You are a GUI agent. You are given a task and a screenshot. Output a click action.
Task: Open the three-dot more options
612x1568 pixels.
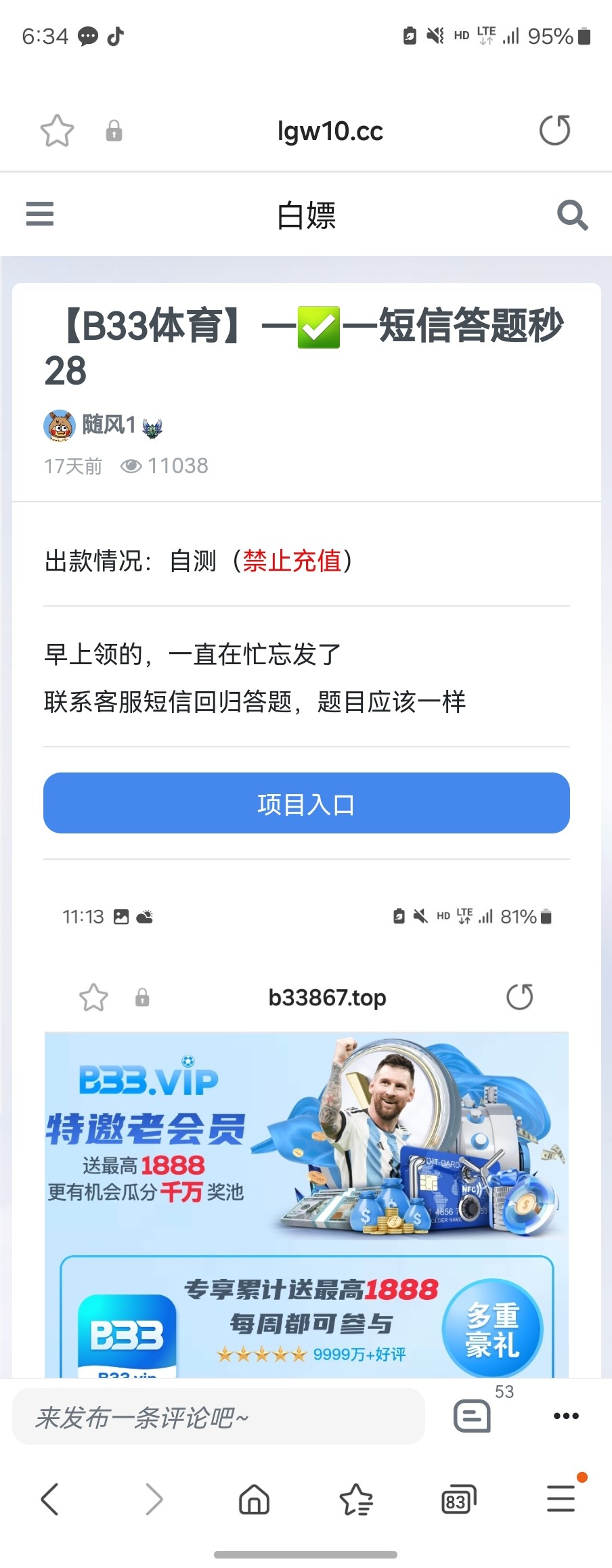click(x=566, y=1416)
